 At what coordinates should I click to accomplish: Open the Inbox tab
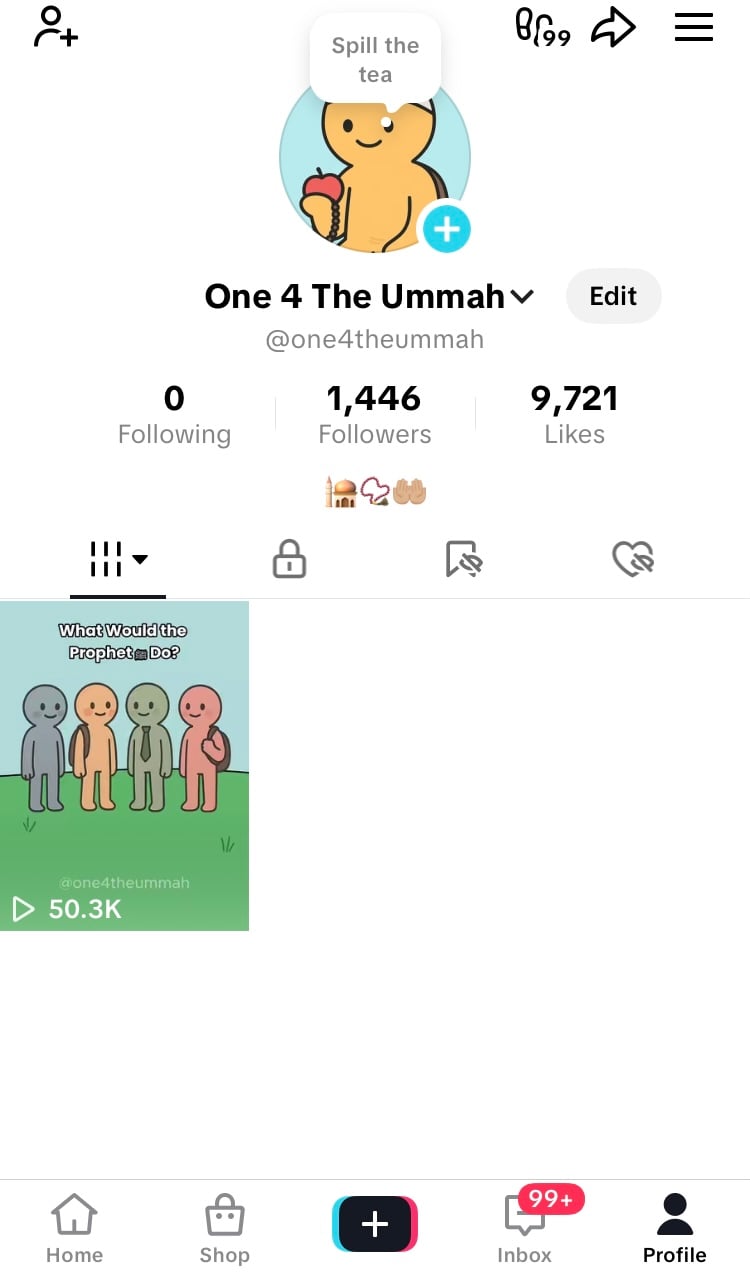point(524,1228)
